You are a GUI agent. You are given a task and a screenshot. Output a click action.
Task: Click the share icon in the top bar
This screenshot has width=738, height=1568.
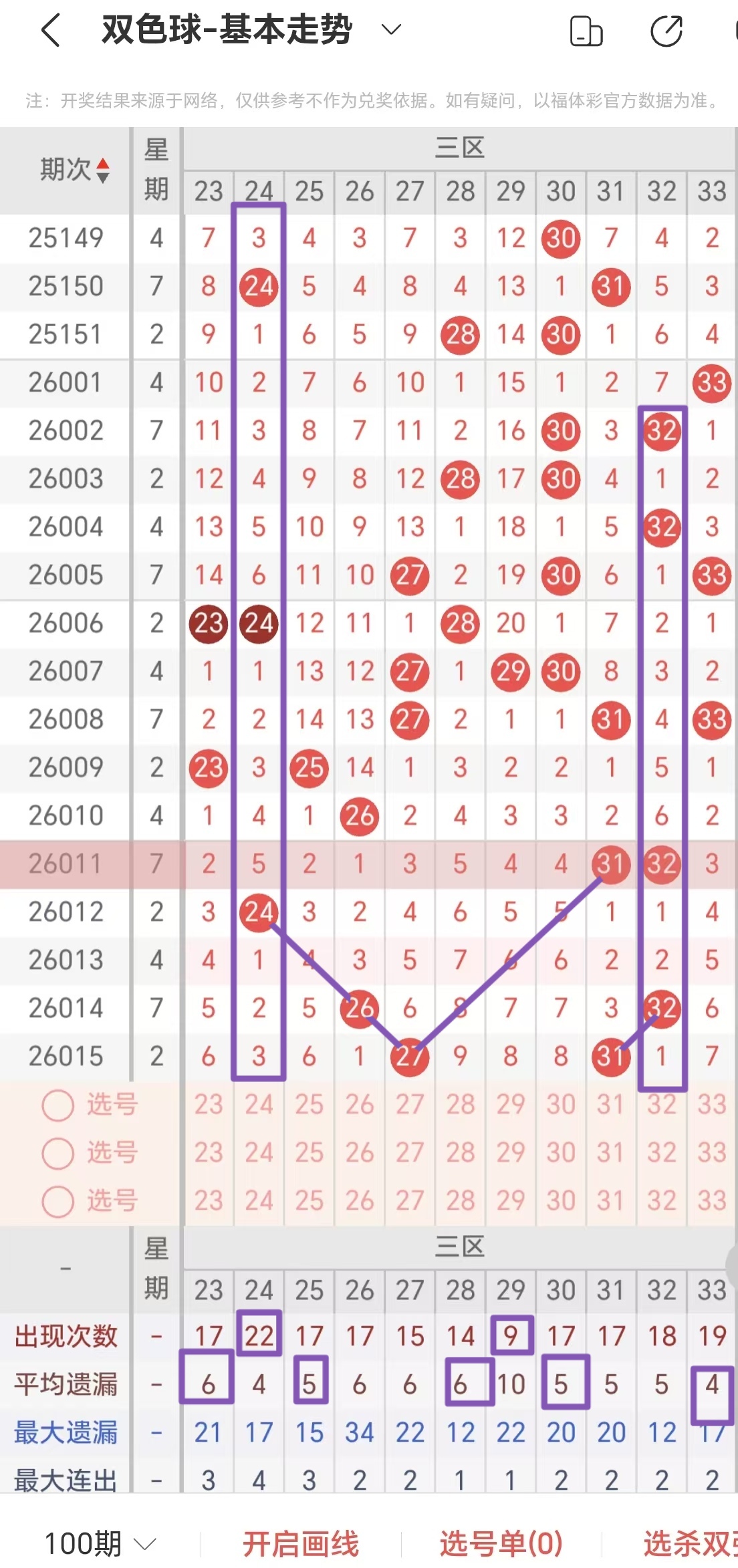pos(666,31)
